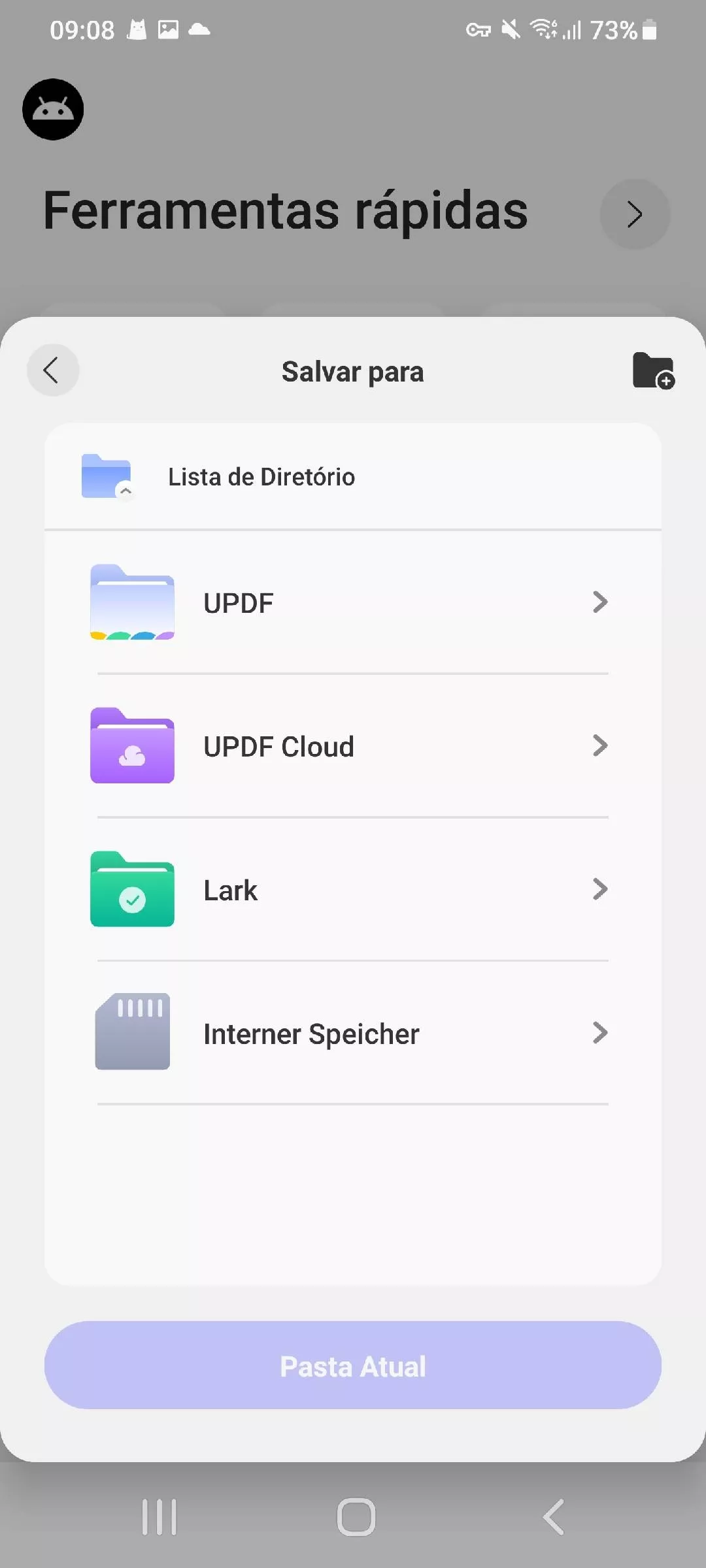Open the UPDF folder

click(x=353, y=602)
